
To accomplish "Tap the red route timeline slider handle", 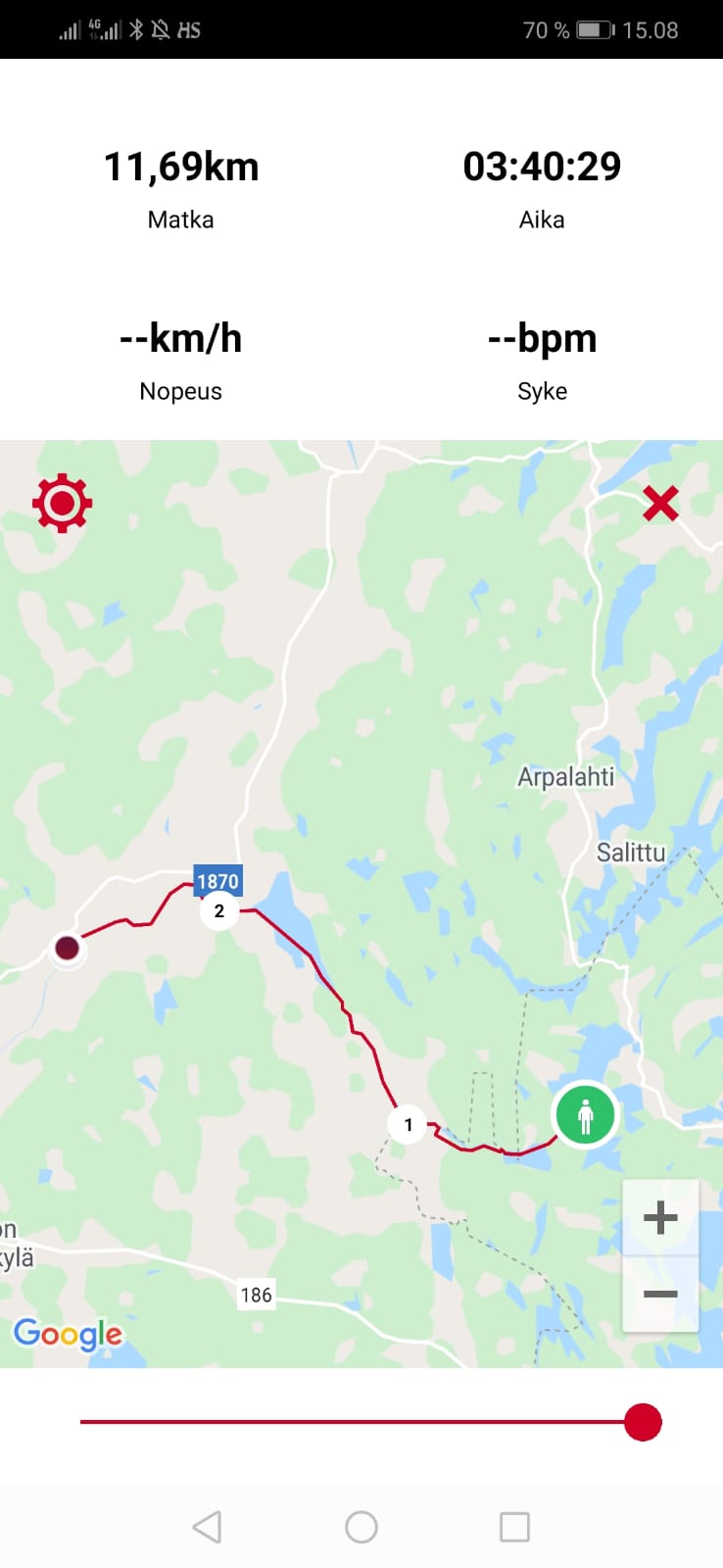I will pos(643,1422).
